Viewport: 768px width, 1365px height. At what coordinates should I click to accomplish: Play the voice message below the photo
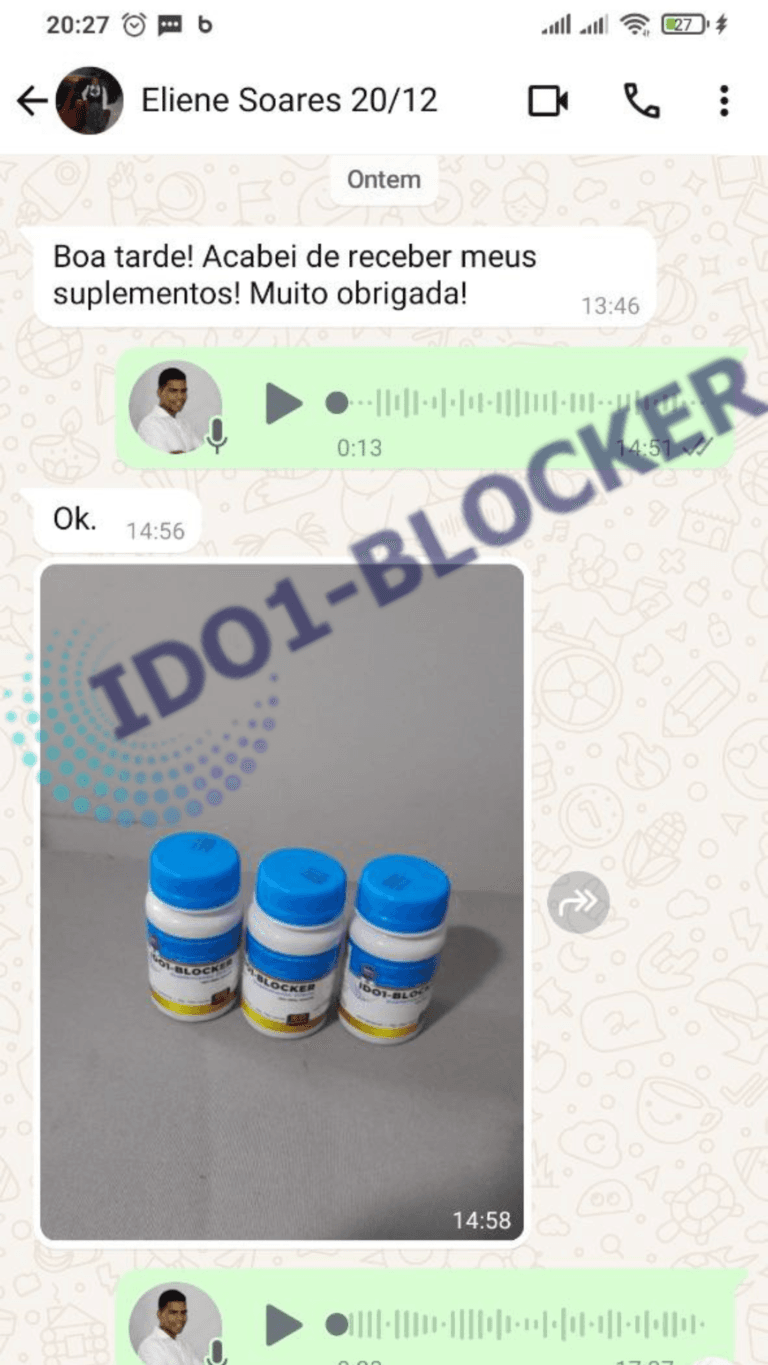(x=284, y=1325)
